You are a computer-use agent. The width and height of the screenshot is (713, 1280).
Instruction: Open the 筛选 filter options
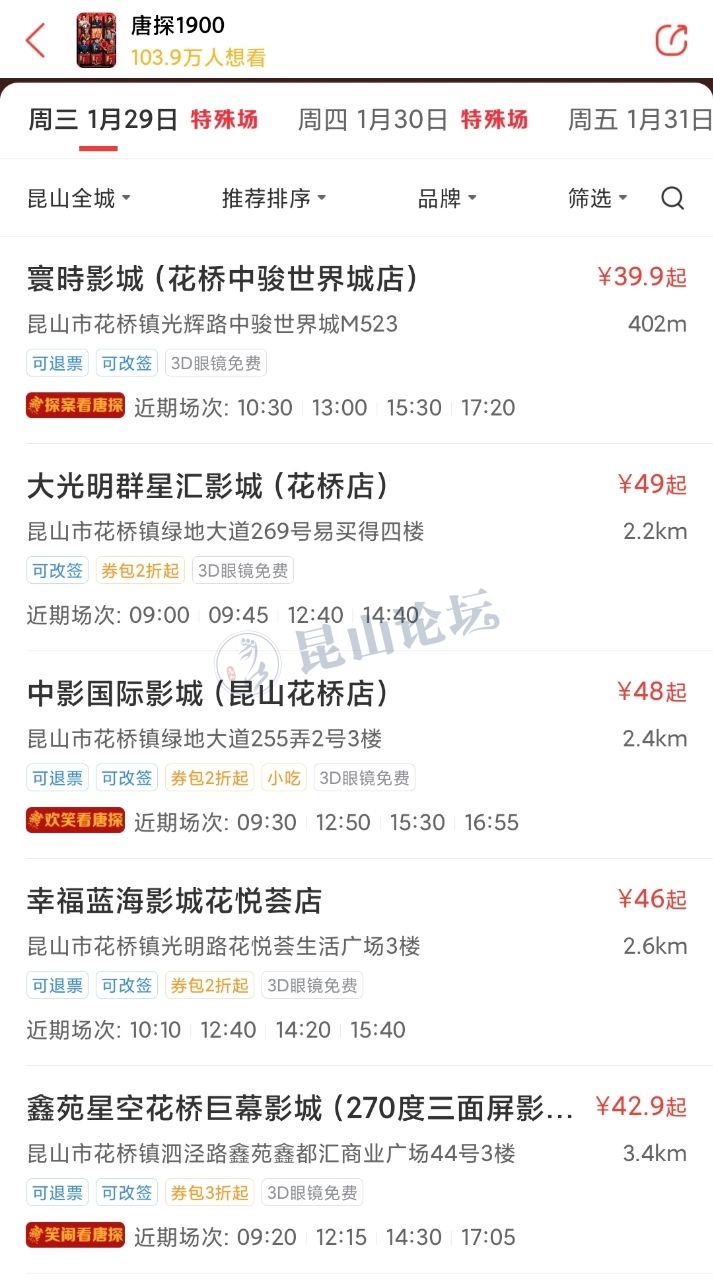click(x=597, y=198)
